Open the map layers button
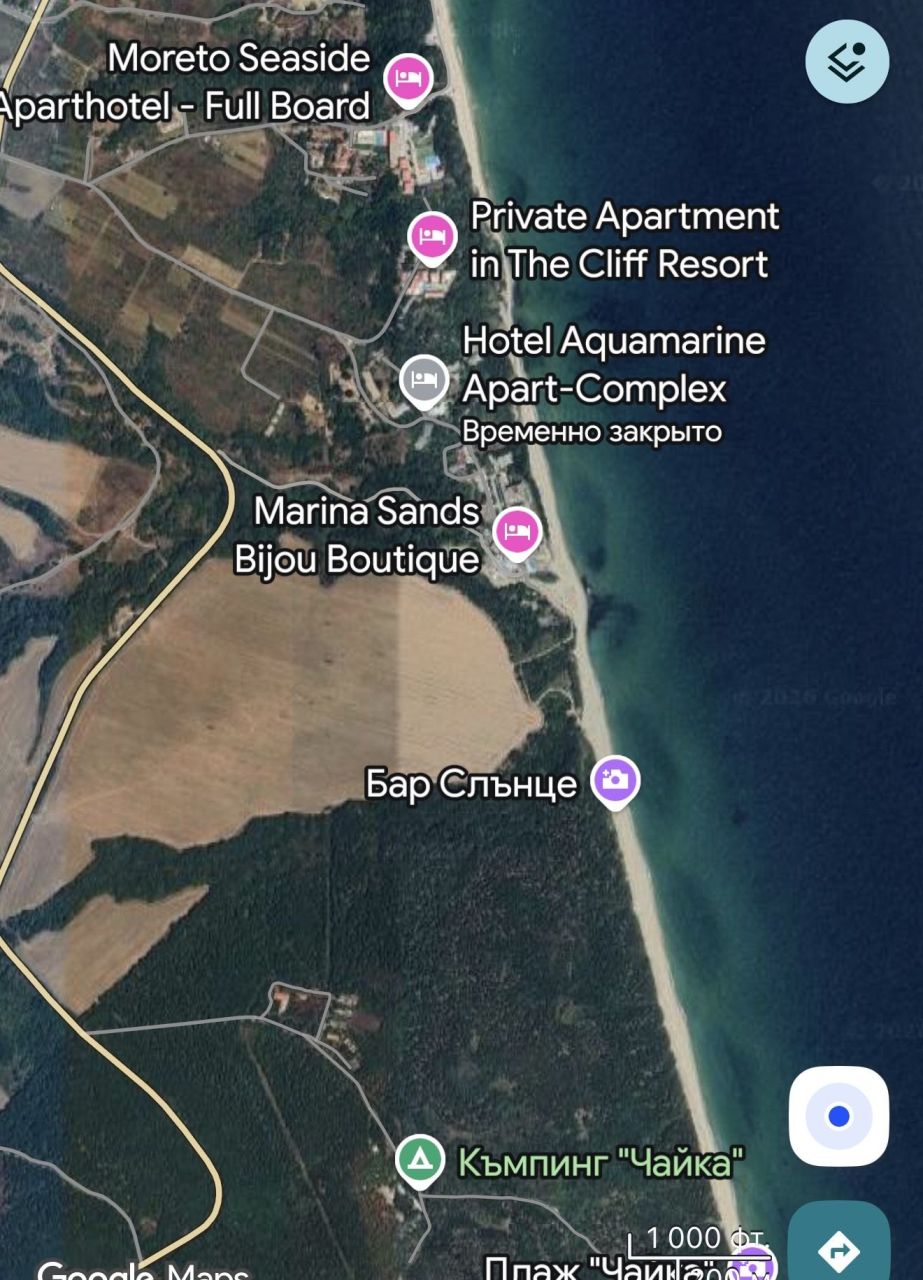The width and height of the screenshot is (923, 1280). (846, 61)
